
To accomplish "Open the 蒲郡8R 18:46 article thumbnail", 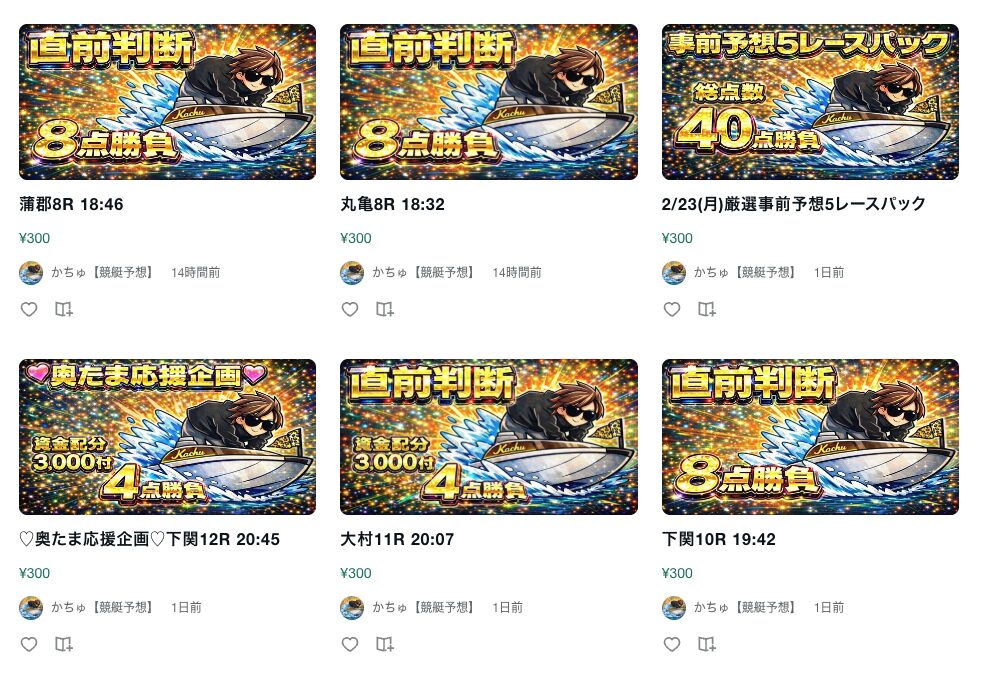I will [167, 102].
